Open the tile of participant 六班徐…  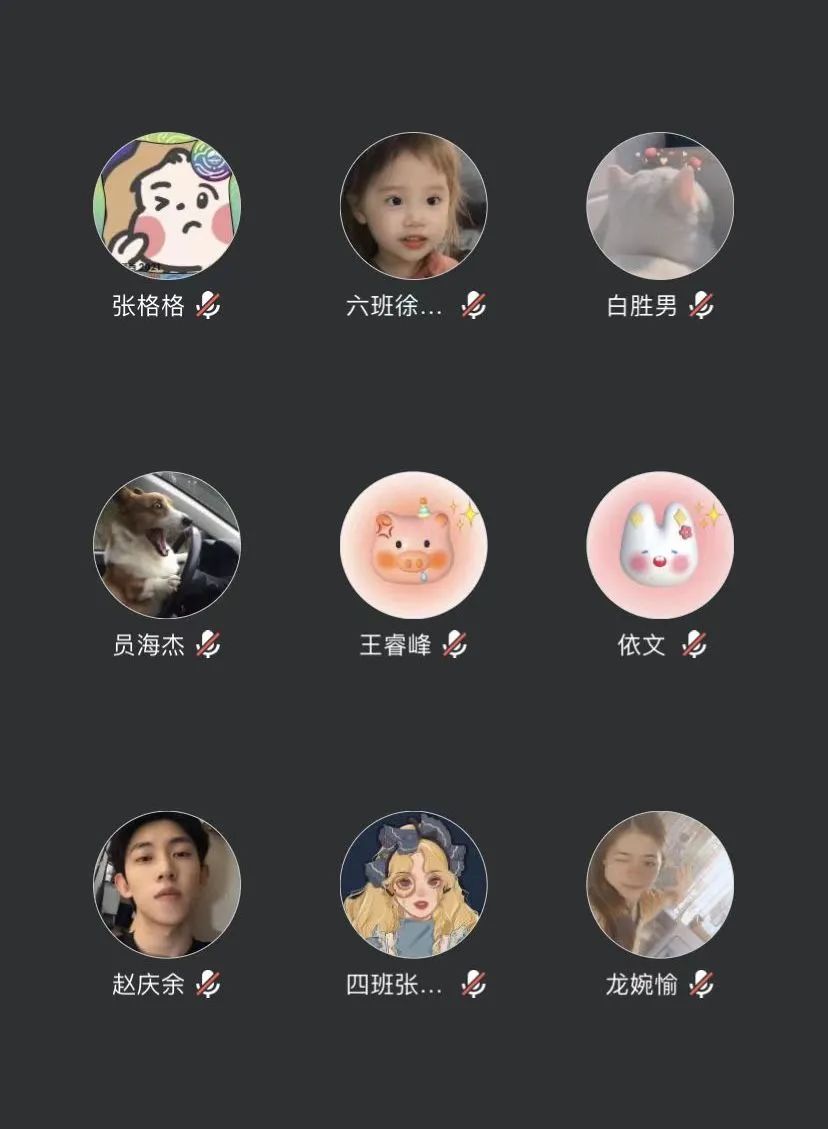[413, 206]
